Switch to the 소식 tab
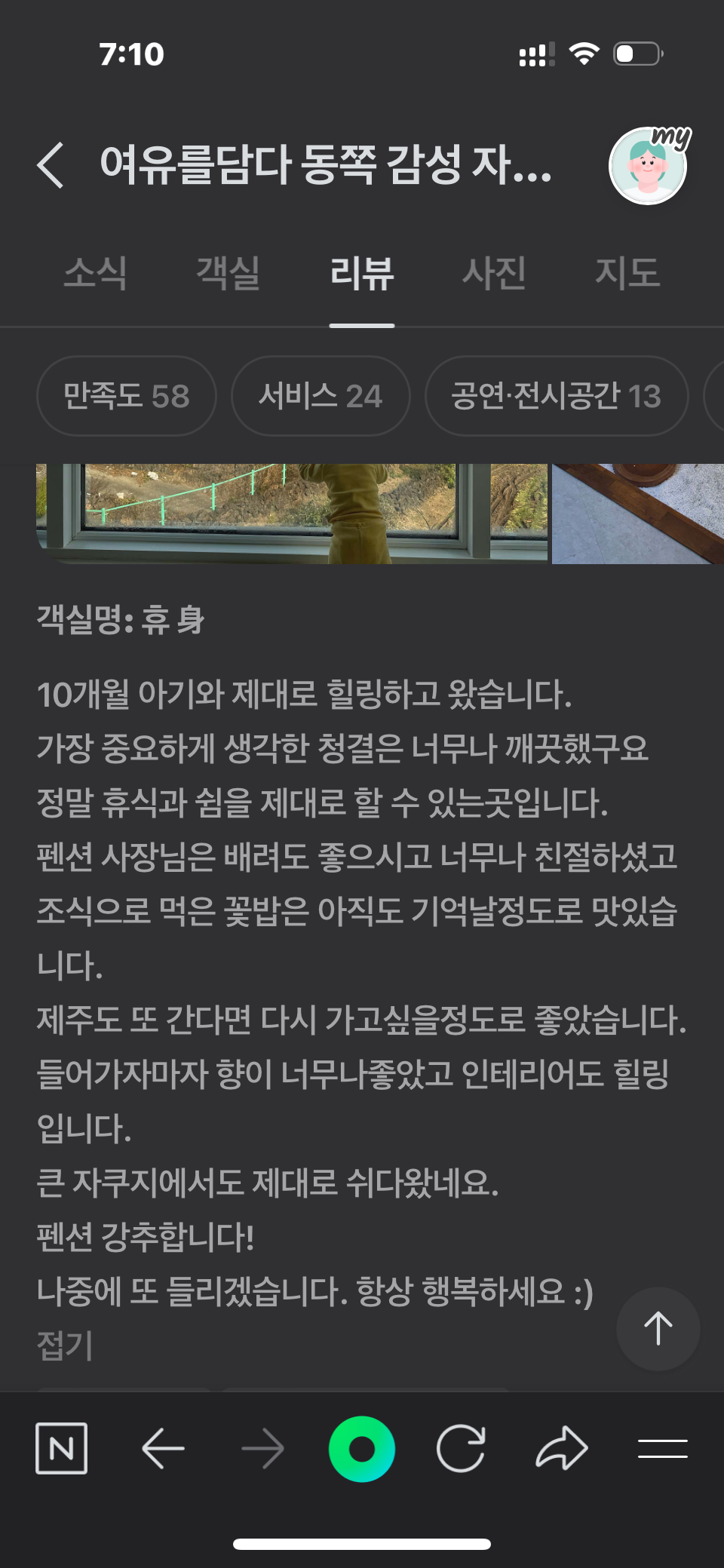Screen dimensions: 724x1568 (x=95, y=273)
